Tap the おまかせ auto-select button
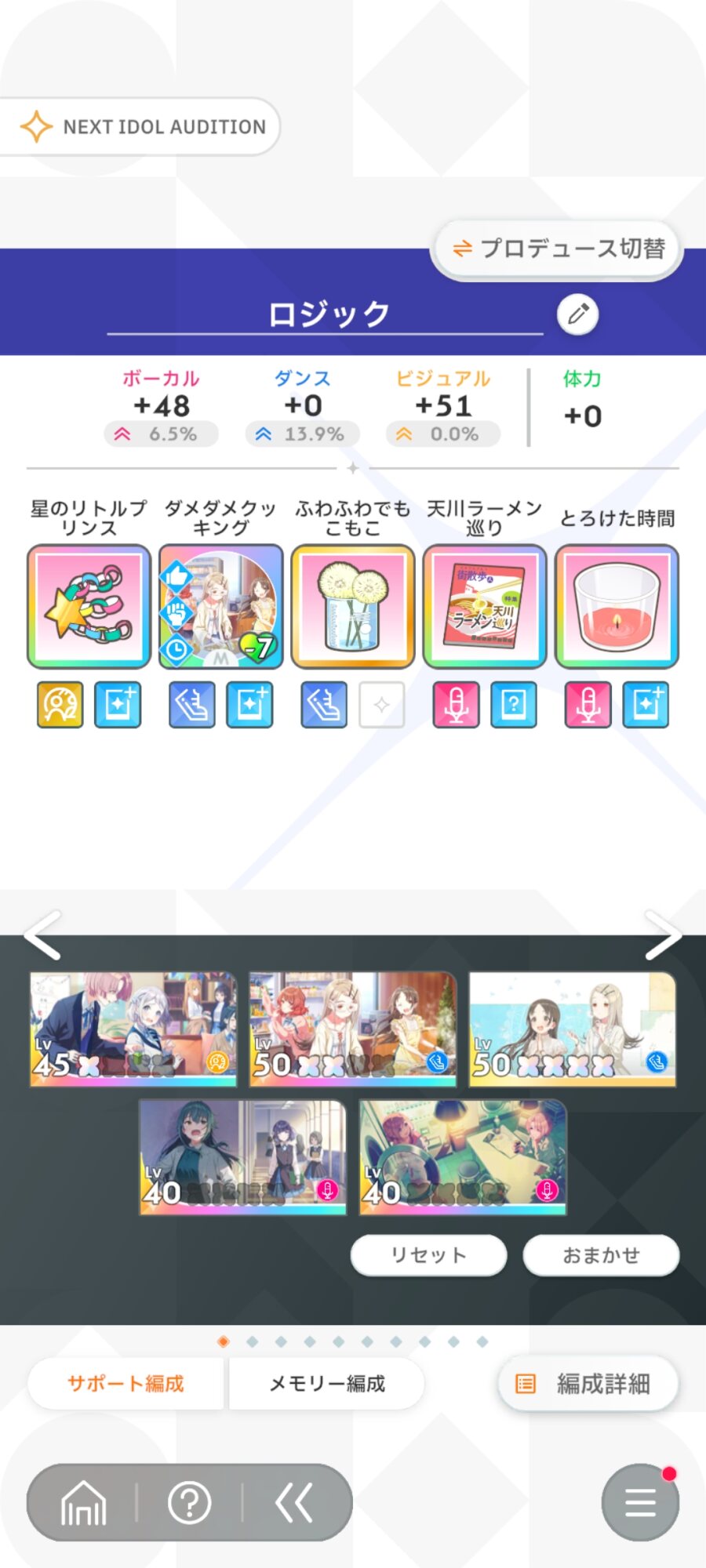Image resolution: width=706 pixels, height=1568 pixels. click(x=601, y=1255)
